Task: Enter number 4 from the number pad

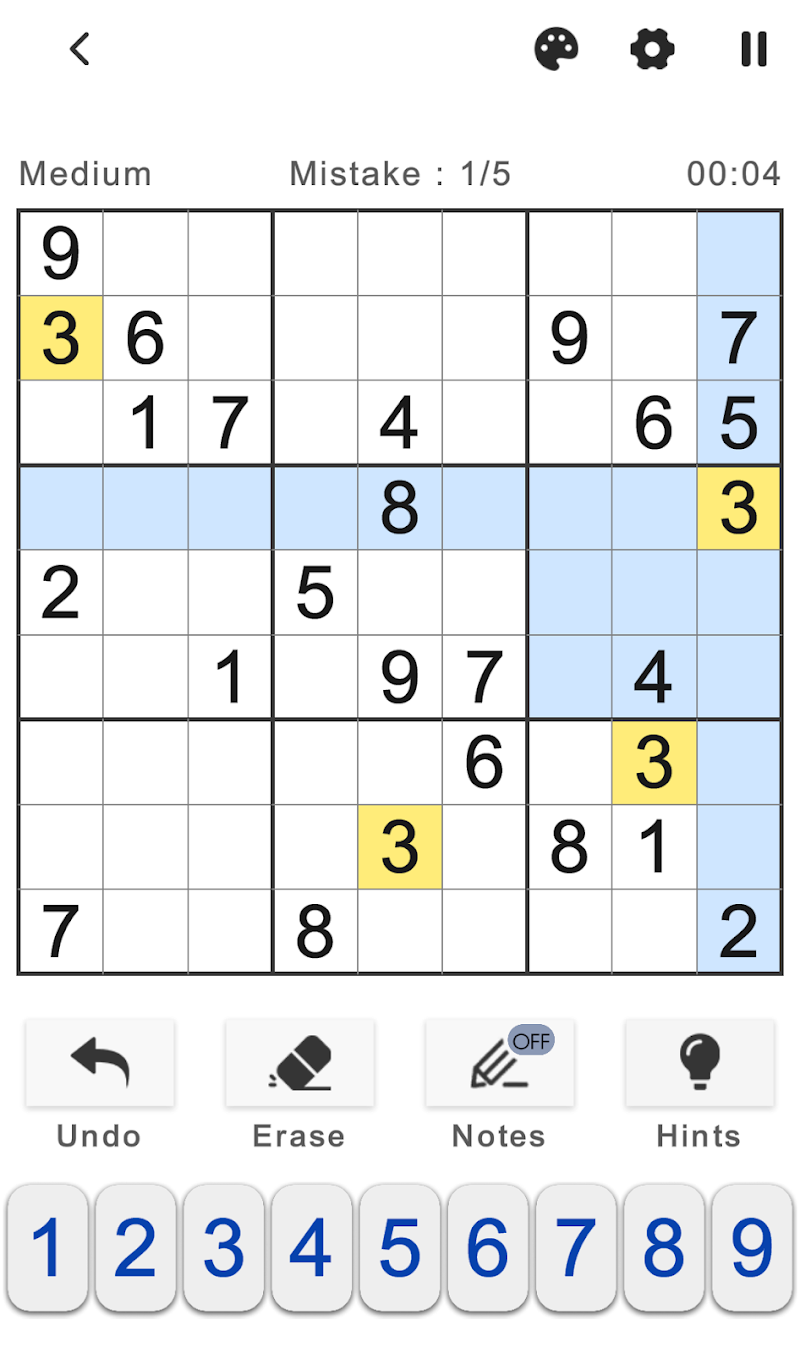Action: click(x=312, y=1248)
